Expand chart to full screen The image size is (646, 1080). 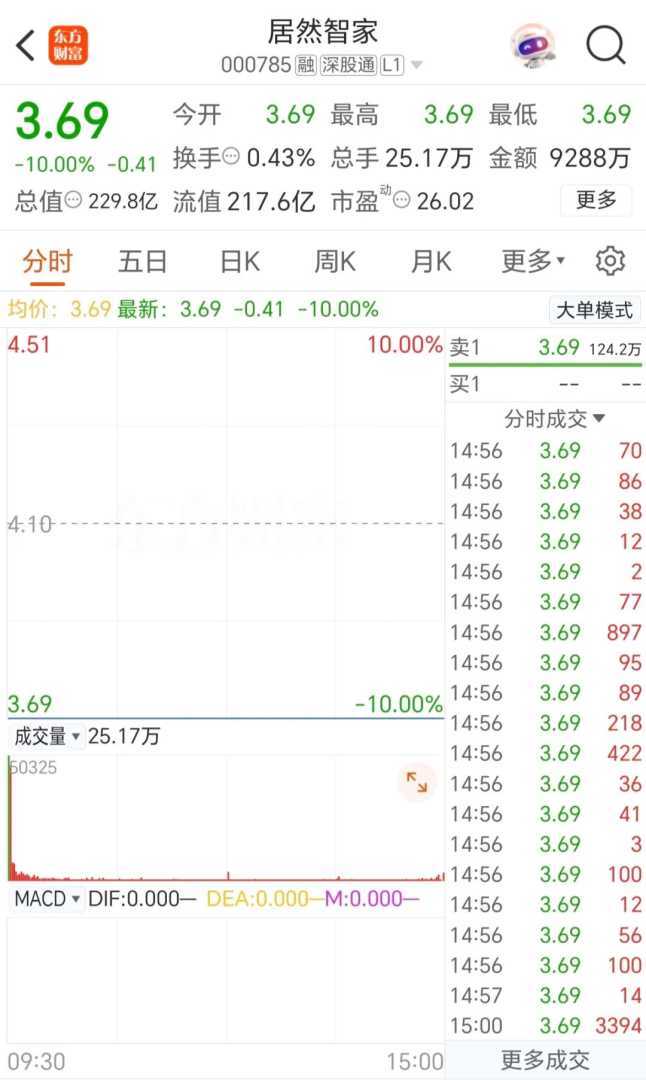pyautogui.click(x=417, y=782)
